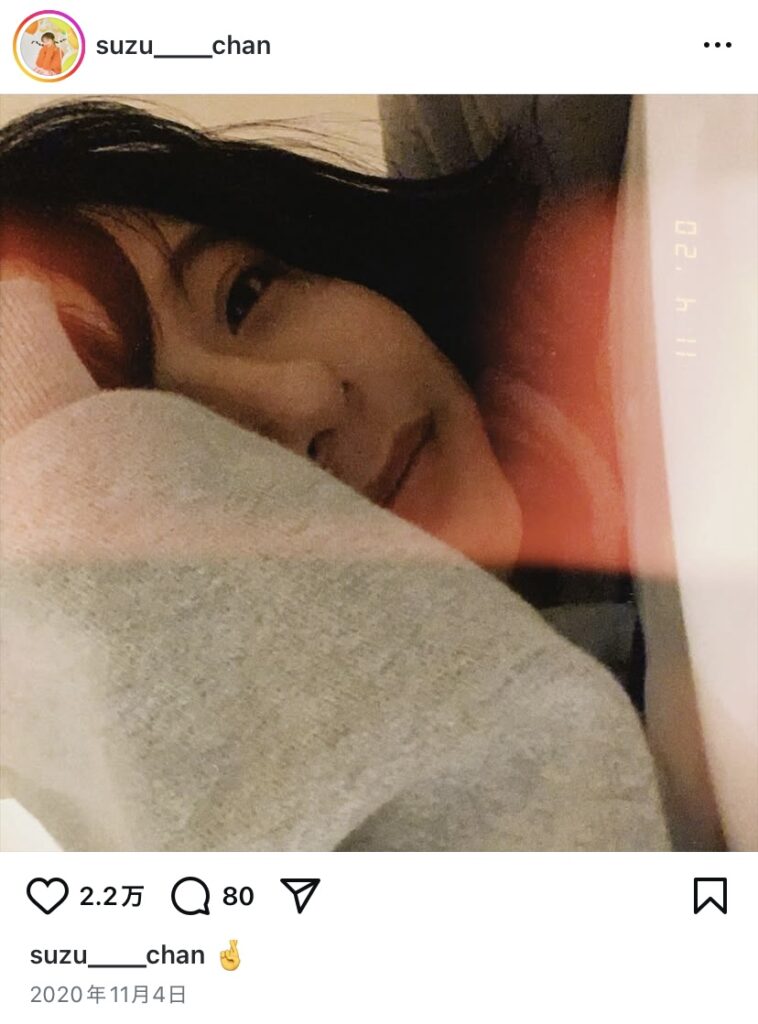This screenshot has height=1024, width=758.
Task: View who liked via the 2.2万 count
Action: pos(111,896)
